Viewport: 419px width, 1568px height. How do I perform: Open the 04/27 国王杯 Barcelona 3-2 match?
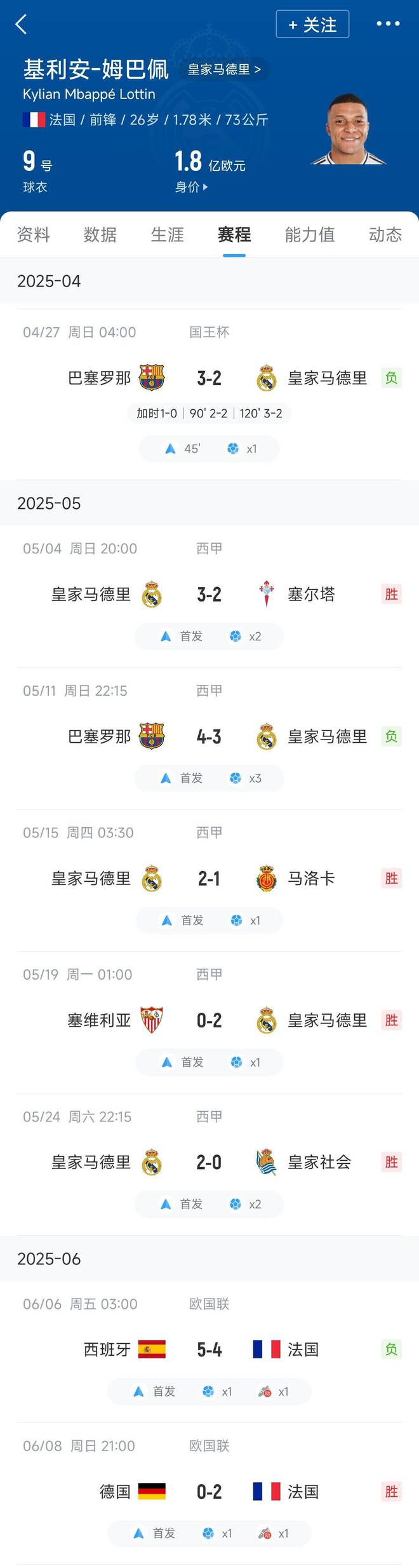(209, 379)
